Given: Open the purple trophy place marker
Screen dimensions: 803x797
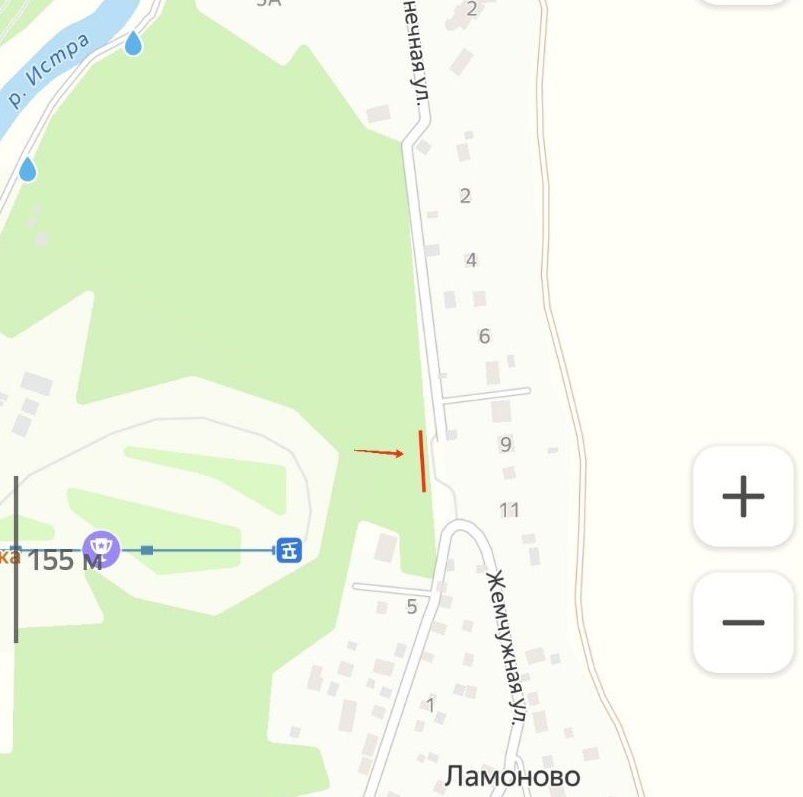Looking at the screenshot, I should (x=102, y=548).
